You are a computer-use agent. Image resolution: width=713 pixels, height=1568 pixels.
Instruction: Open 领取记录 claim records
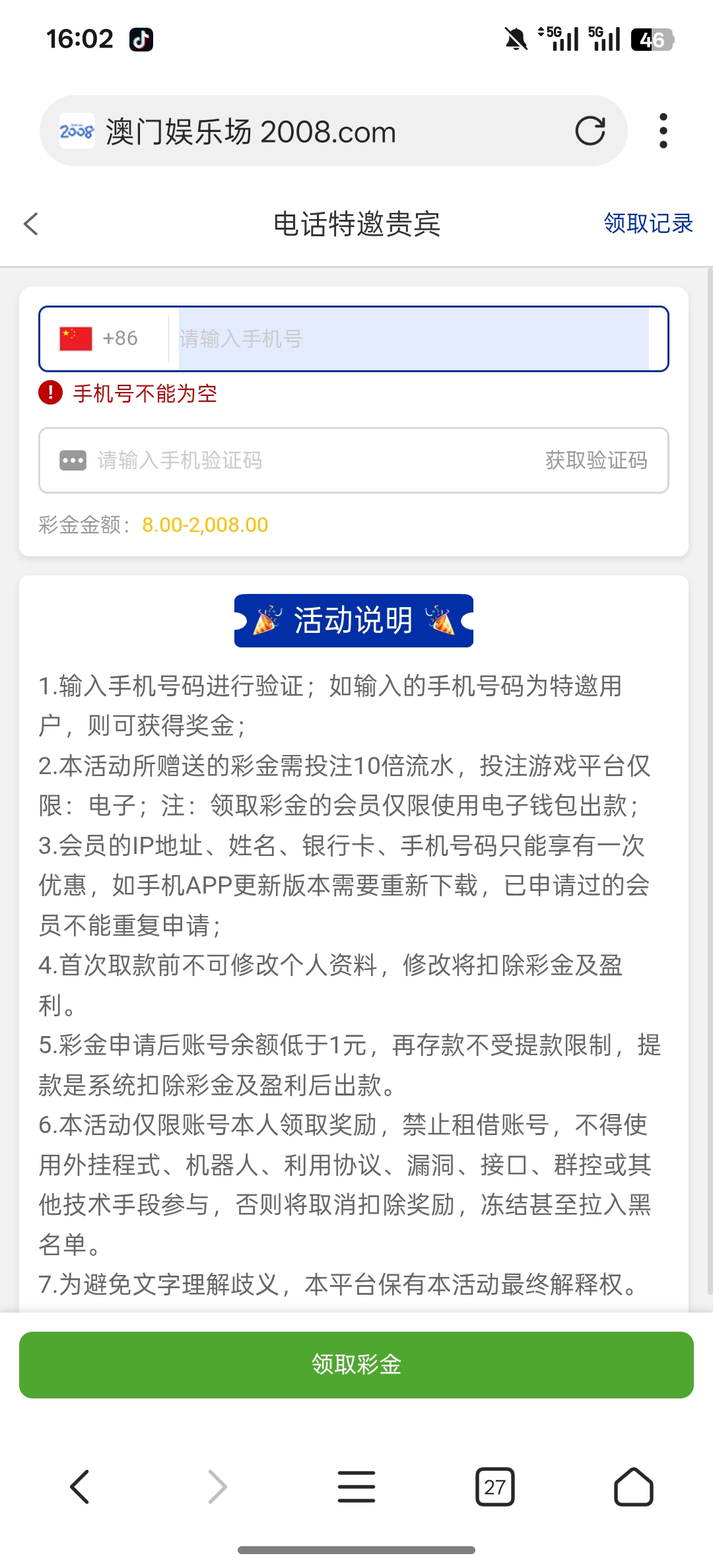click(x=648, y=224)
